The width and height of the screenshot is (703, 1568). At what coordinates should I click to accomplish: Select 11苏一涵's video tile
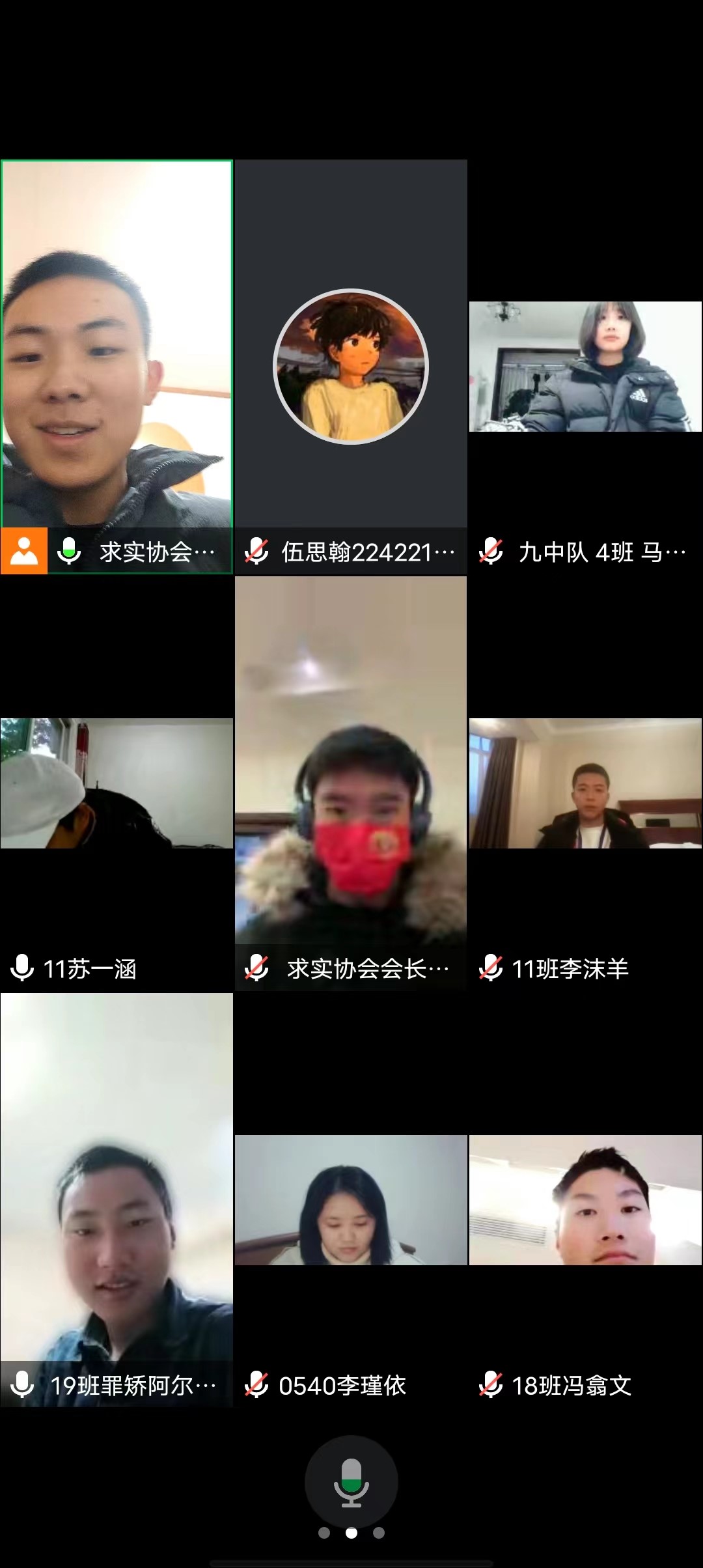[117, 783]
